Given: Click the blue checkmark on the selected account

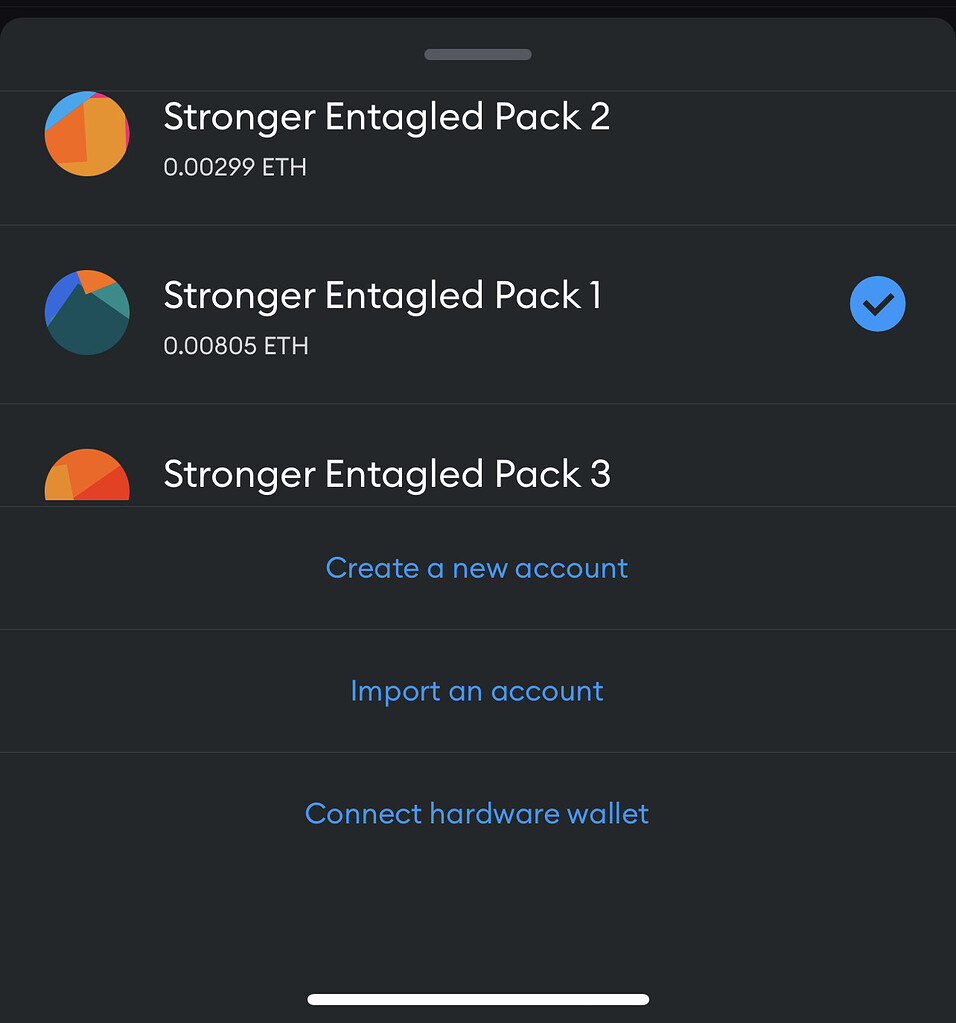Looking at the screenshot, I should pos(877,303).
